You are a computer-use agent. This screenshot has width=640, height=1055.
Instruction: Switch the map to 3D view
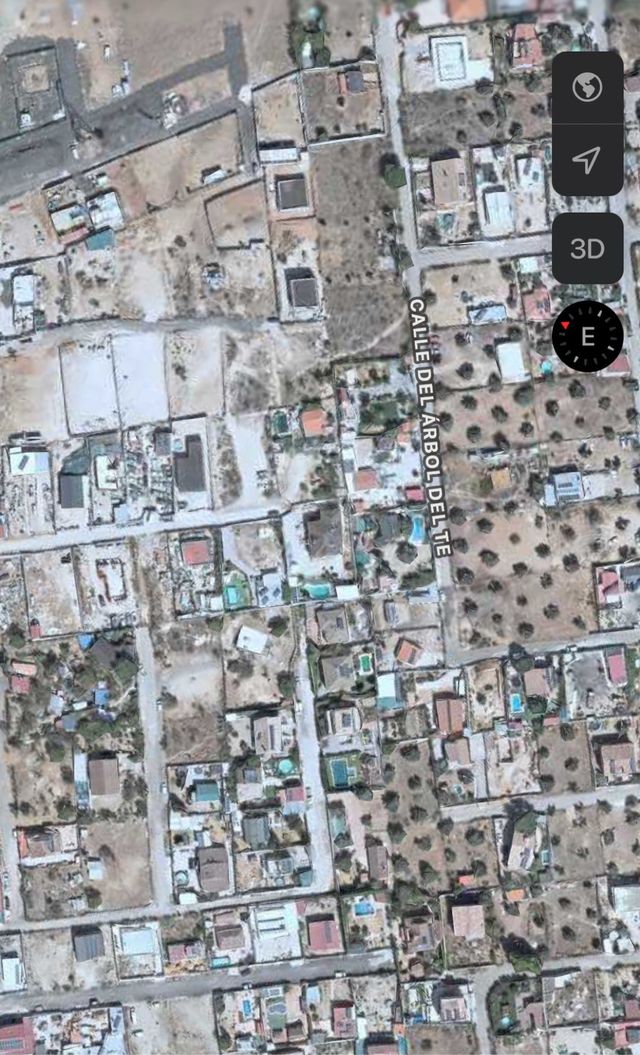(587, 249)
